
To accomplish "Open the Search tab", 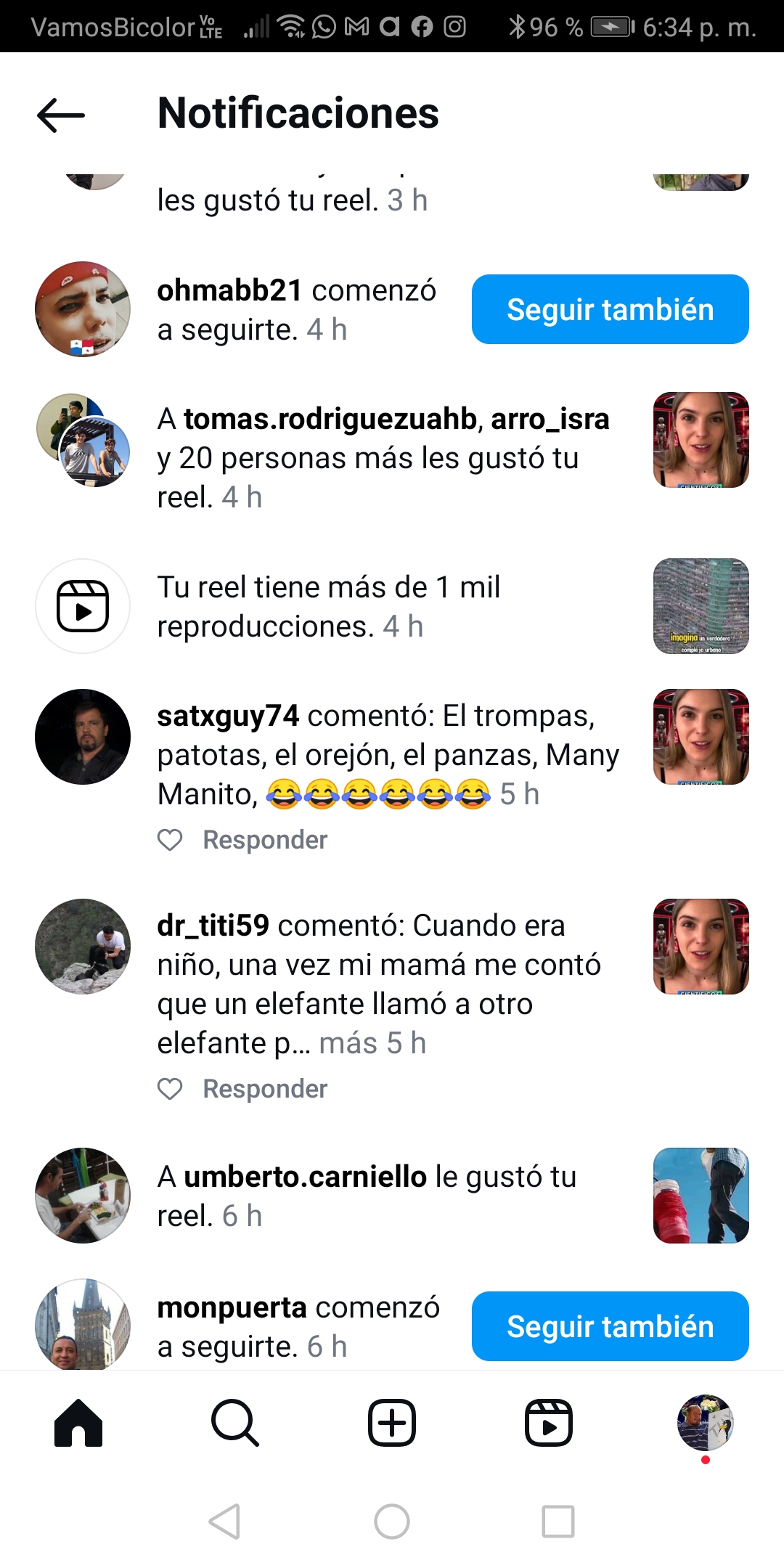I will (x=235, y=1423).
